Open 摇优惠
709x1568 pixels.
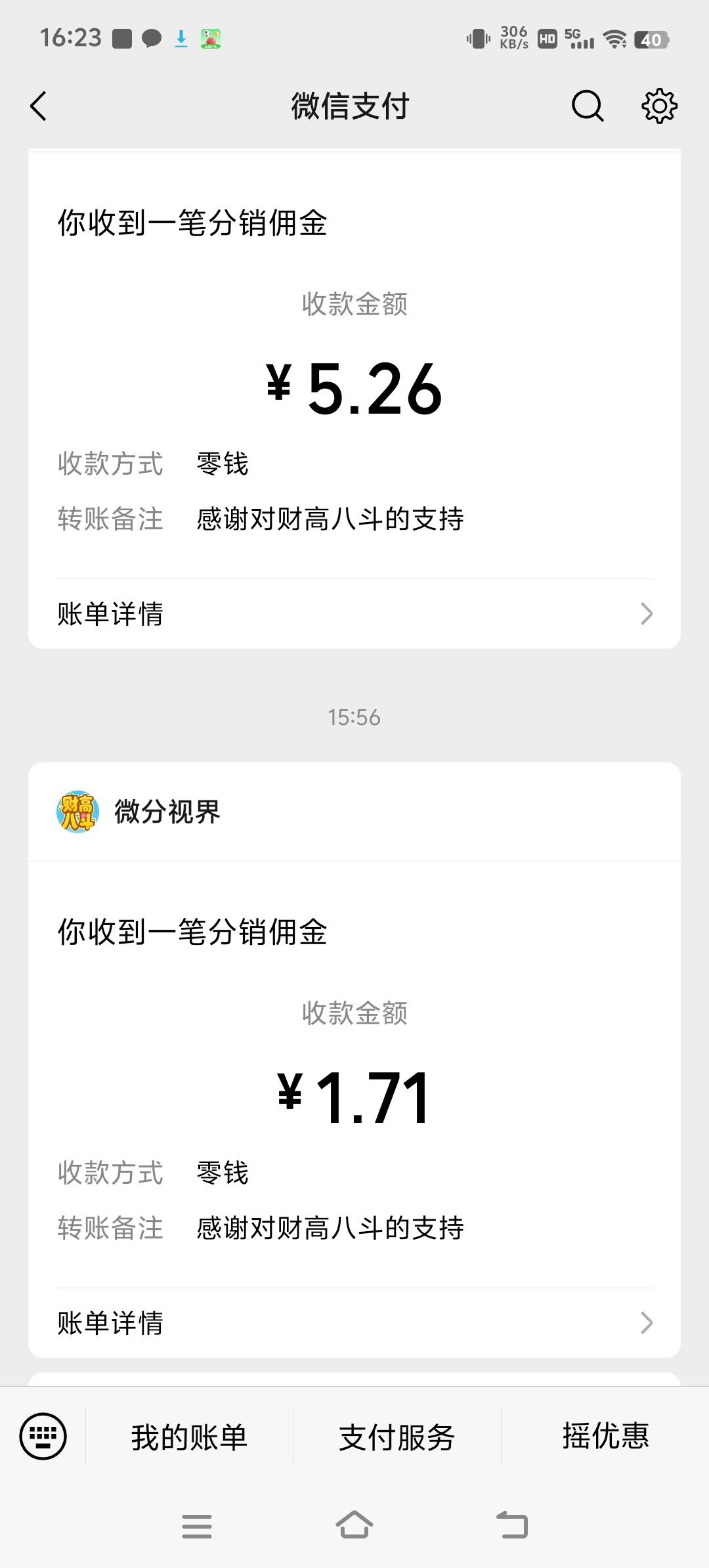click(605, 1437)
